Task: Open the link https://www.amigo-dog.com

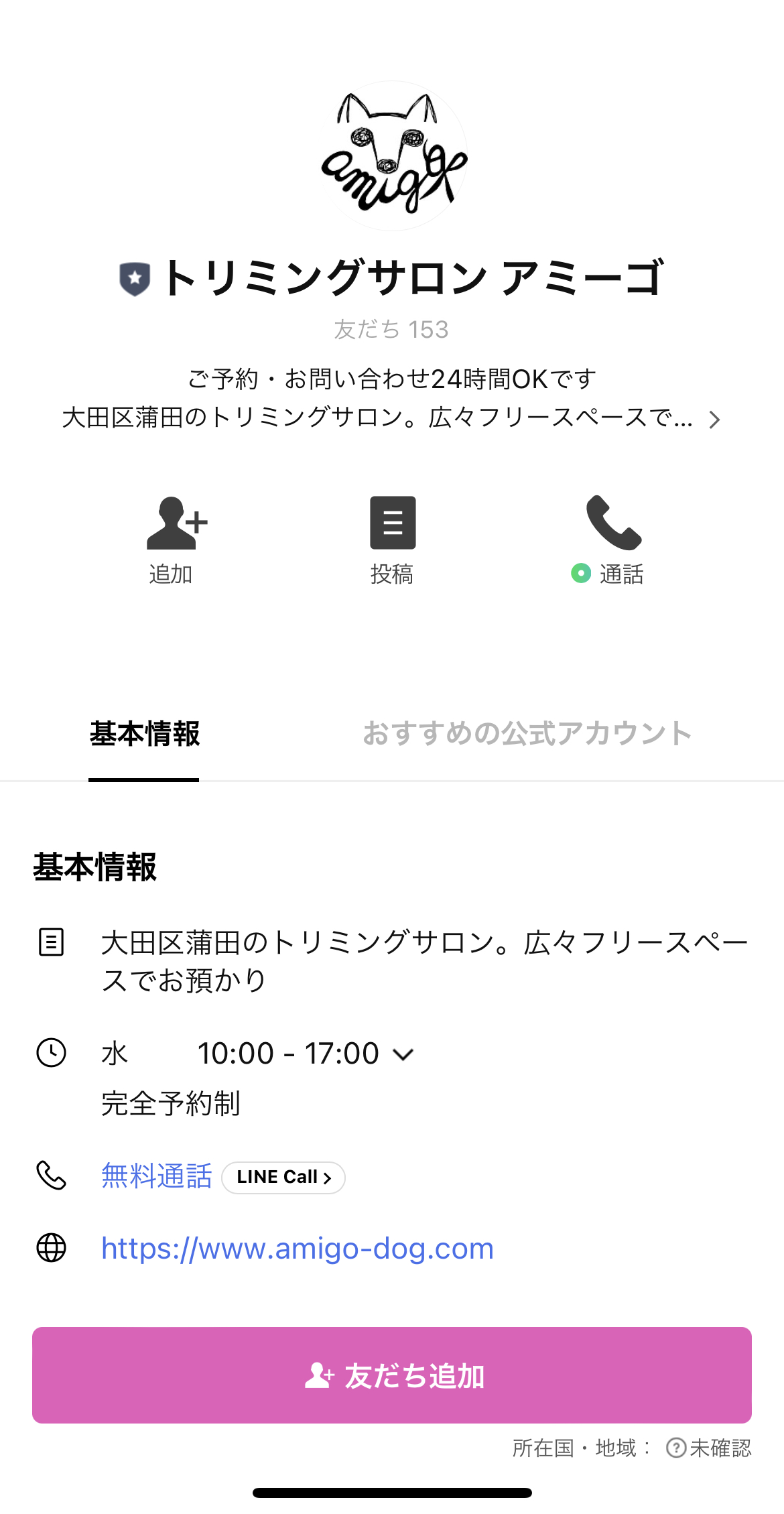Action: click(x=297, y=1248)
